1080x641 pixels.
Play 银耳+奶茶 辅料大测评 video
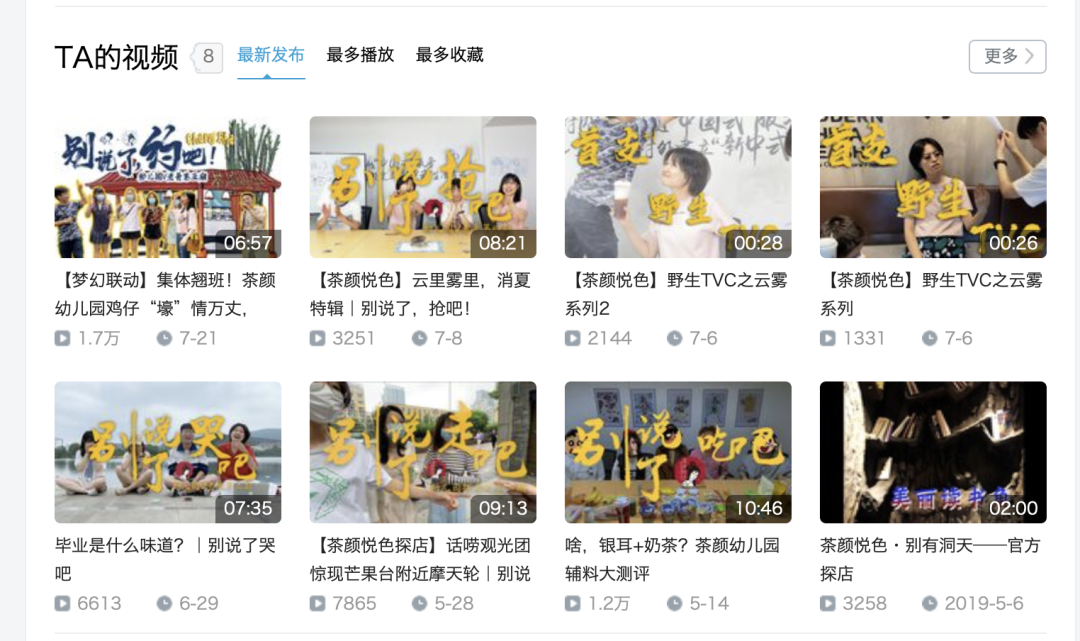click(x=677, y=452)
